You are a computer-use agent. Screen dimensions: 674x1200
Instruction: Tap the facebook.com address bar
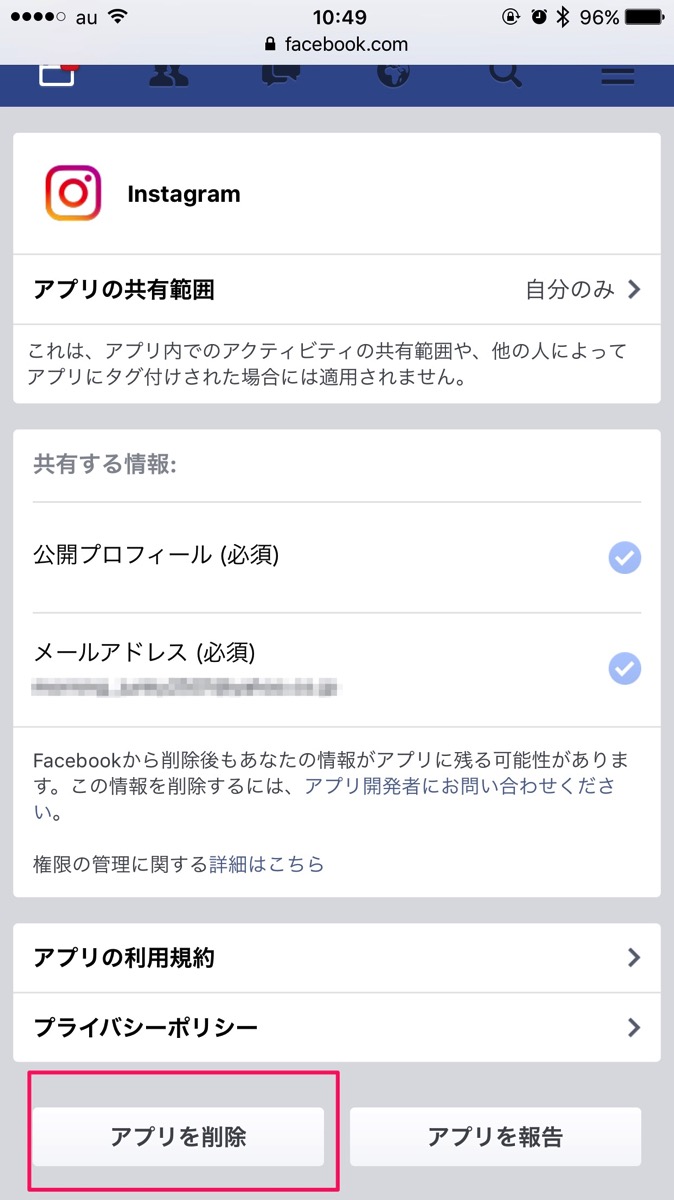[336, 45]
